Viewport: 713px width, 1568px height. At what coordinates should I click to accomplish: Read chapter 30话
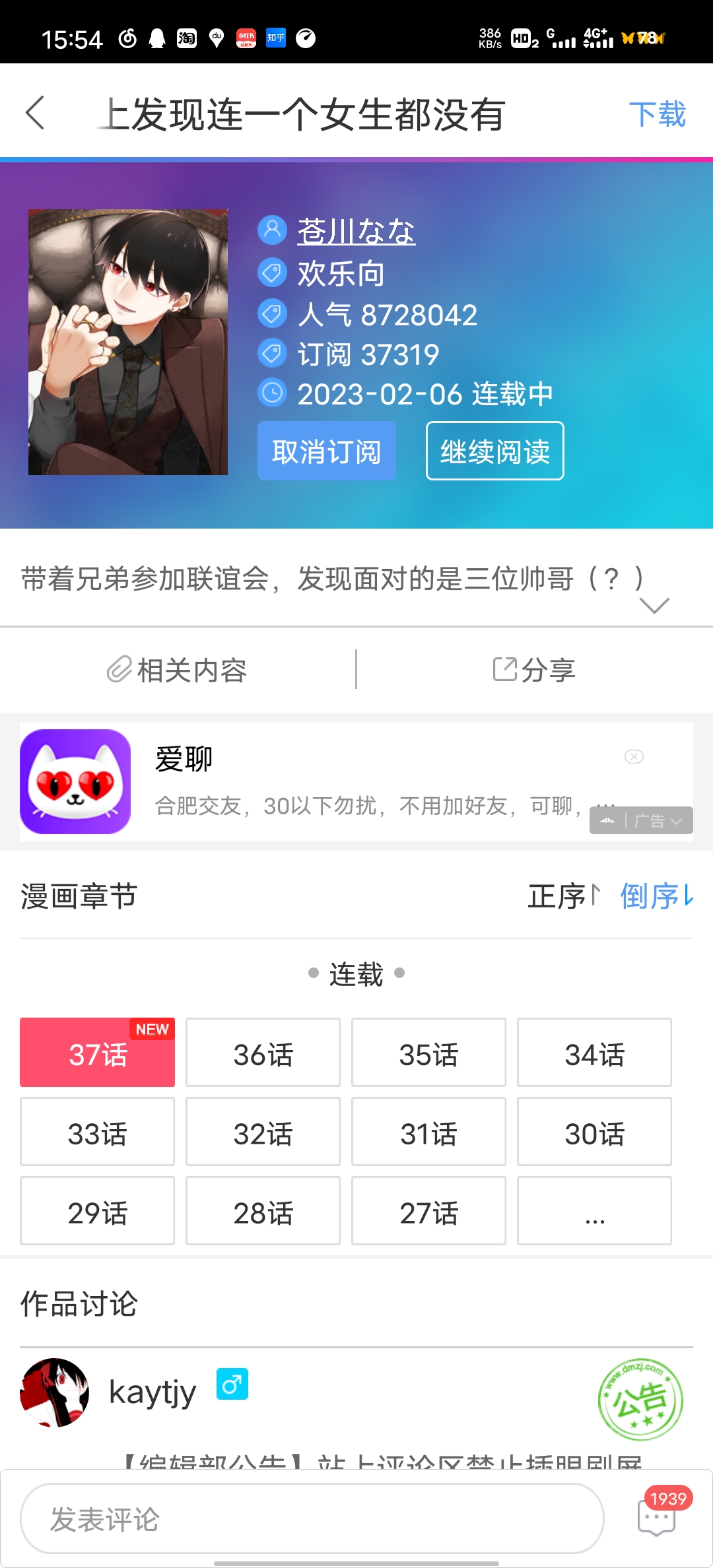click(x=594, y=1132)
